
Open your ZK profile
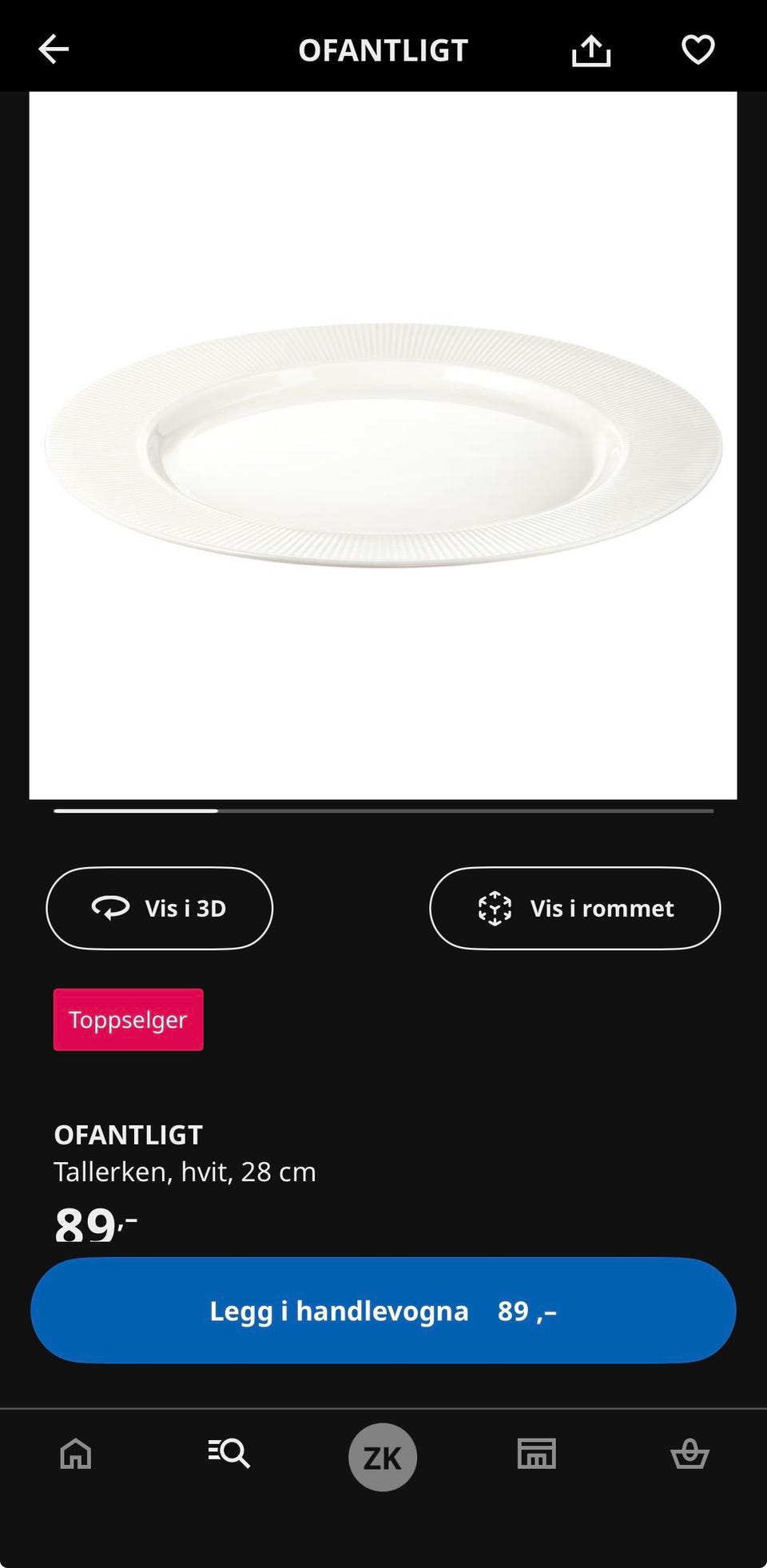tap(383, 1455)
